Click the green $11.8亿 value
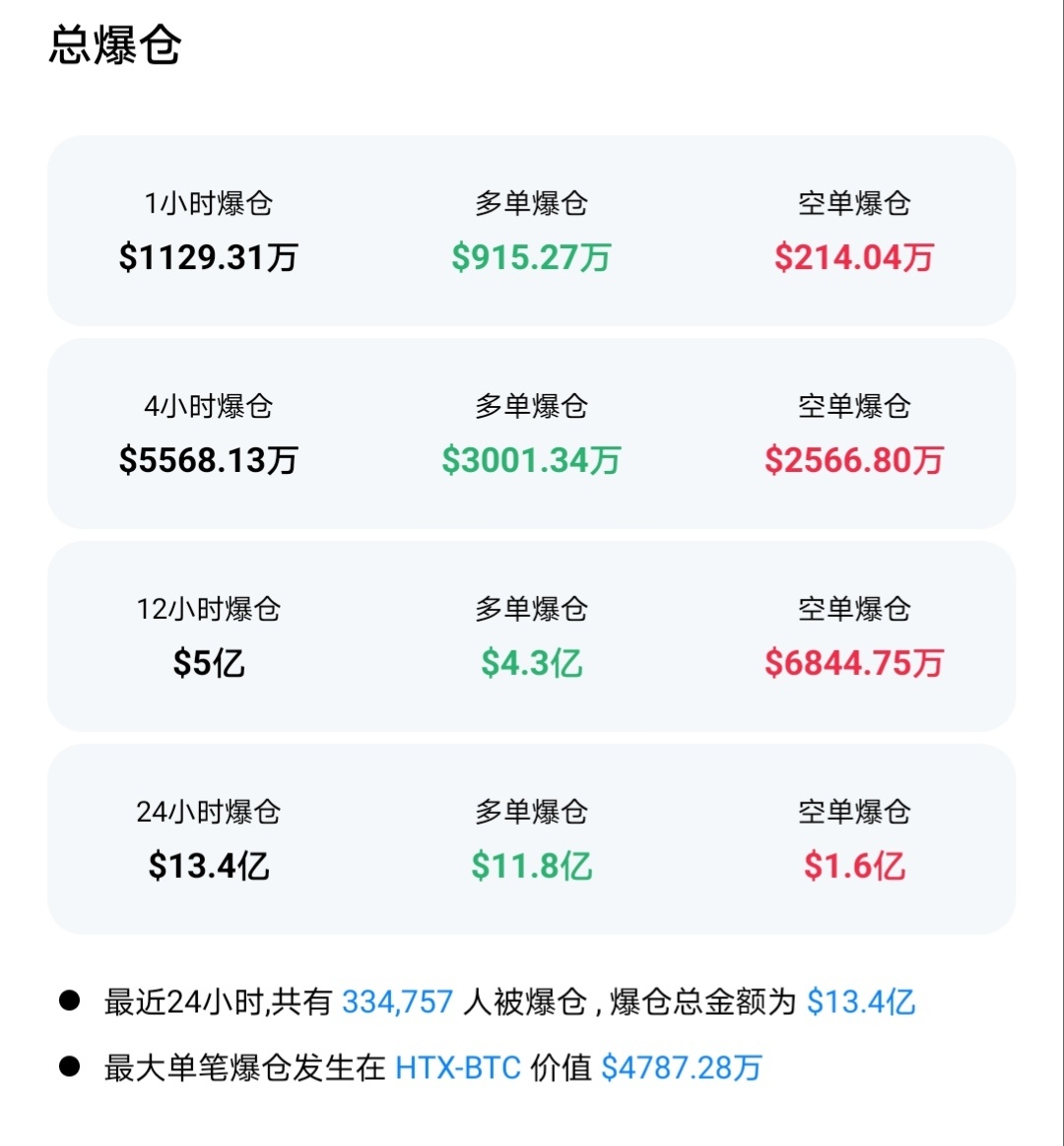 [530, 866]
